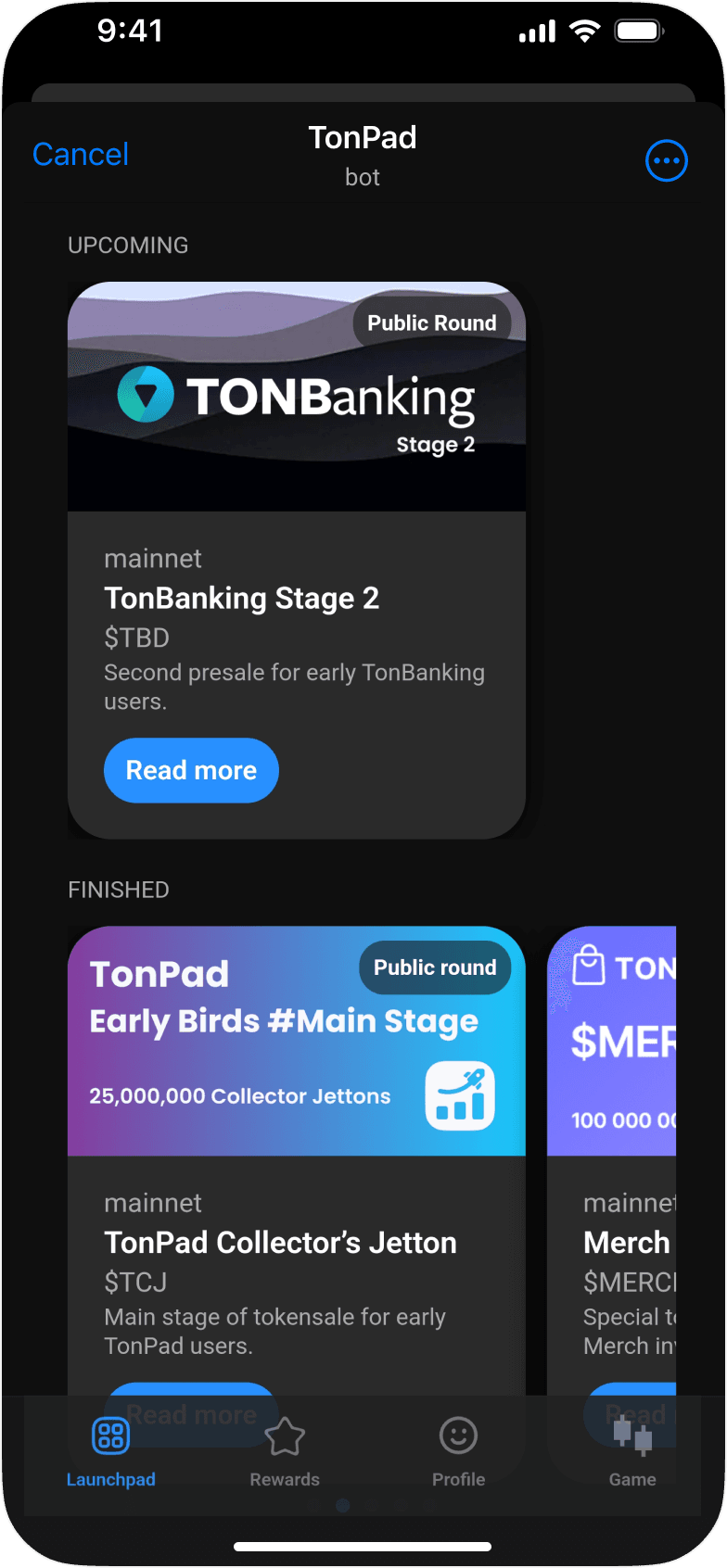
Task: Read more about TonBanking Stage 2
Action: pyautogui.click(x=191, y=770)
